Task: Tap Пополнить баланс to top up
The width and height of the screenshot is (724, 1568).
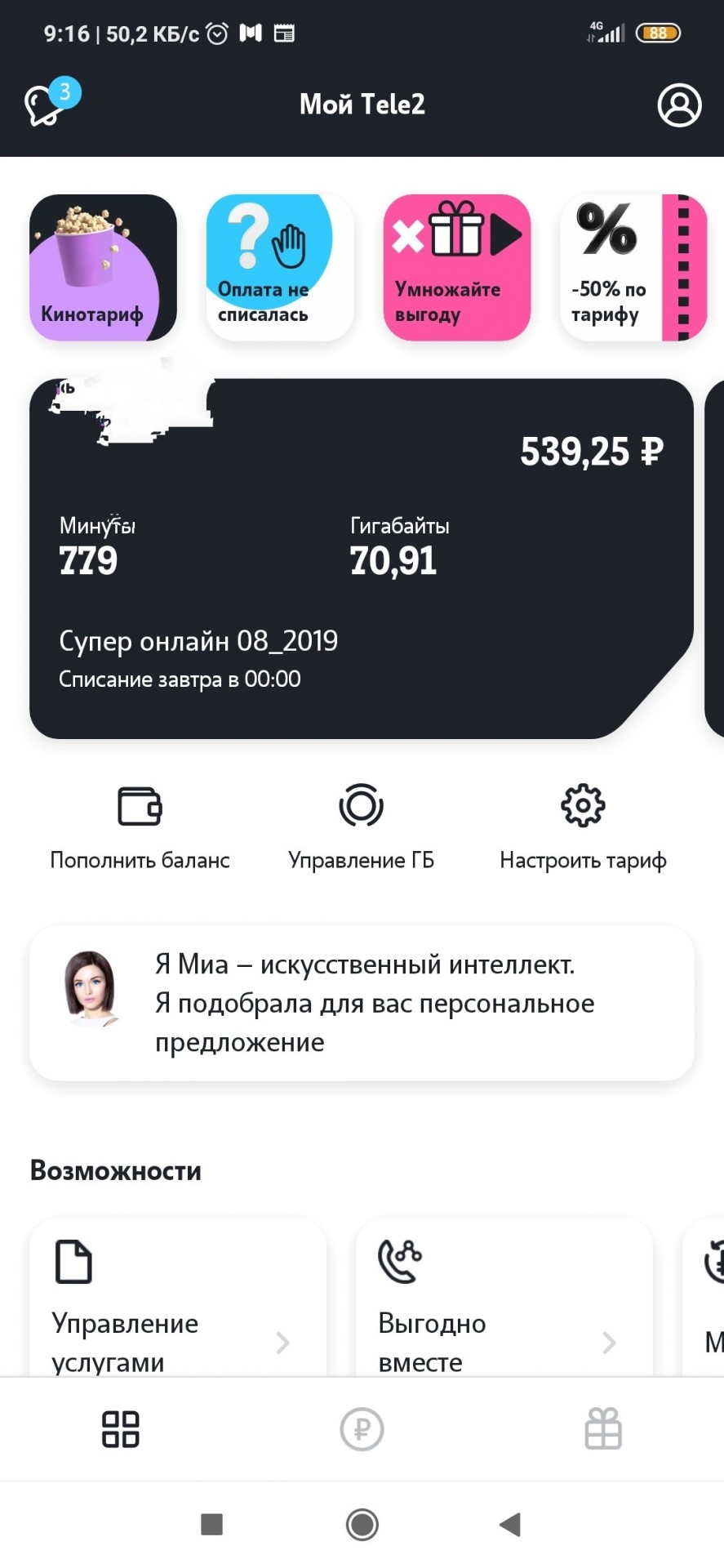Action: coord(140,826)
